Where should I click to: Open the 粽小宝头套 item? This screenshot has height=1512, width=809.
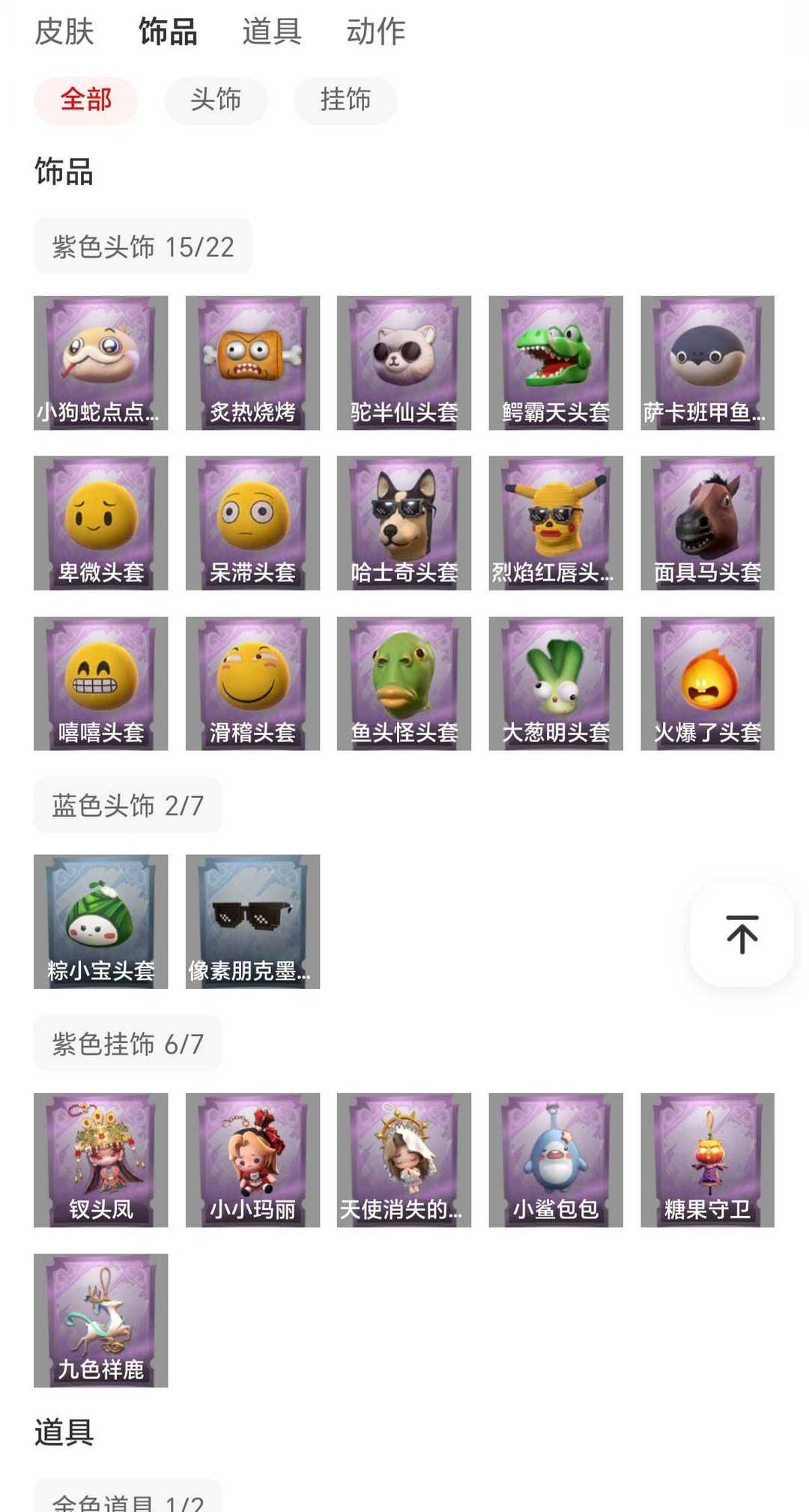pyautogui.click(x=100, y=922)
